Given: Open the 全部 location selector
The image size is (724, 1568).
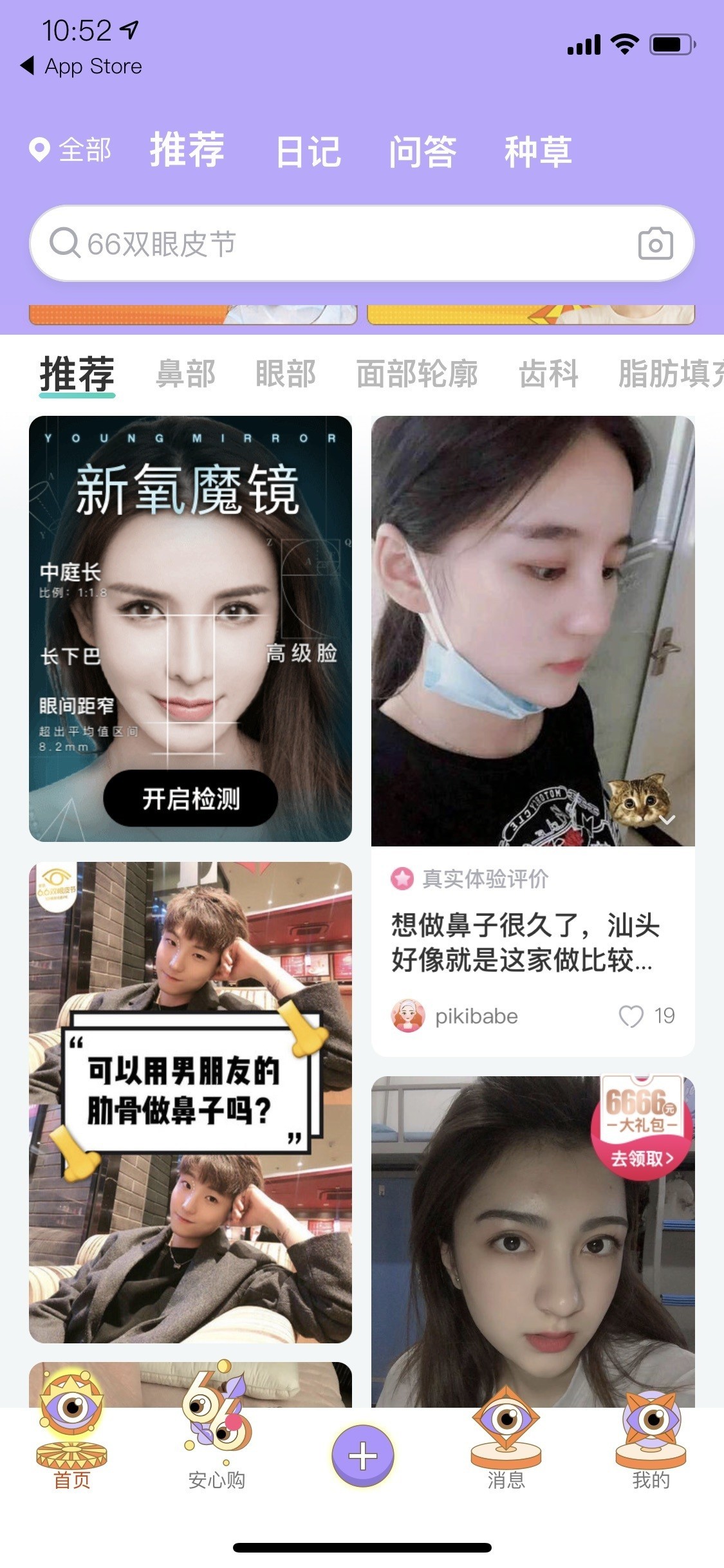Looking at the screenshot, I should [x=71, y=150].
